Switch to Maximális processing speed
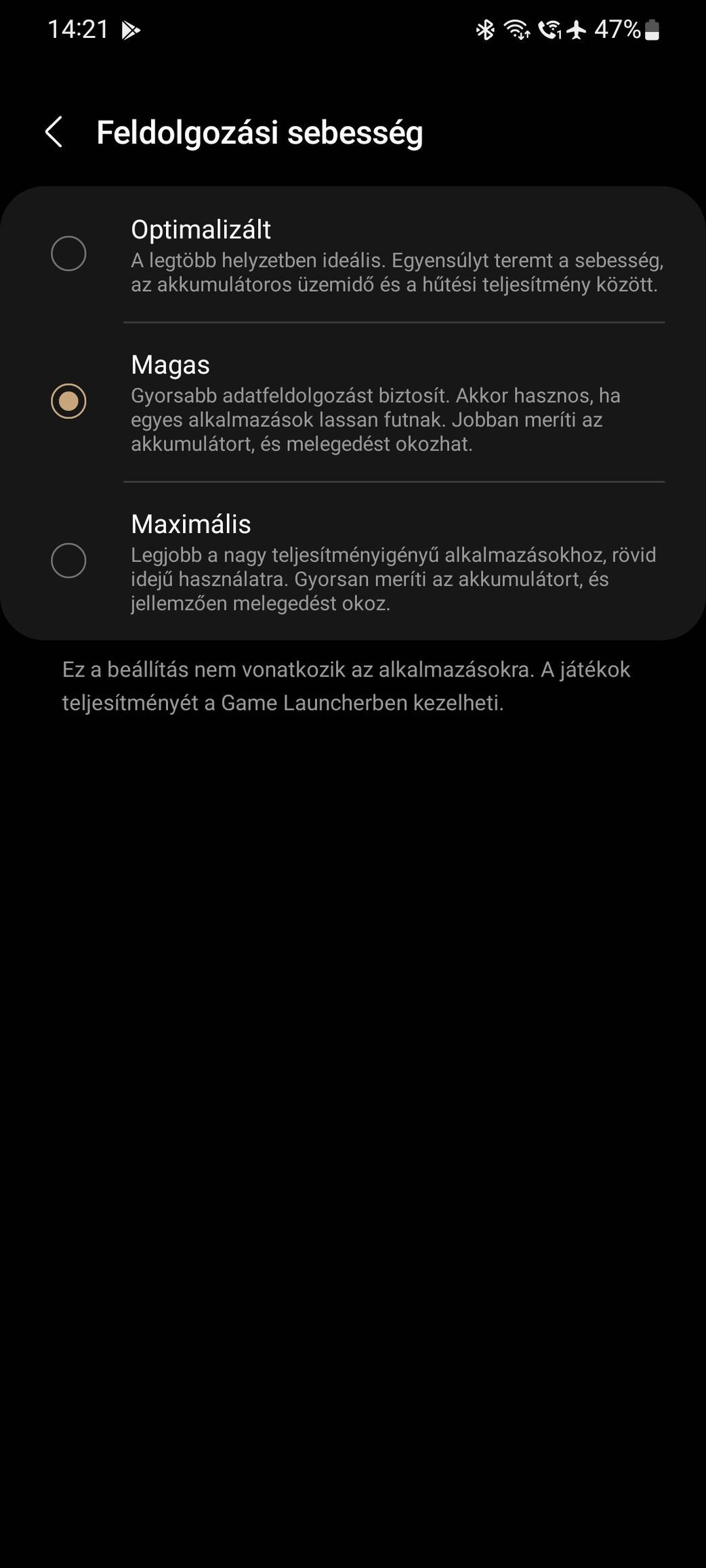This screenshot has height=1568, width=706. (68, 561)
